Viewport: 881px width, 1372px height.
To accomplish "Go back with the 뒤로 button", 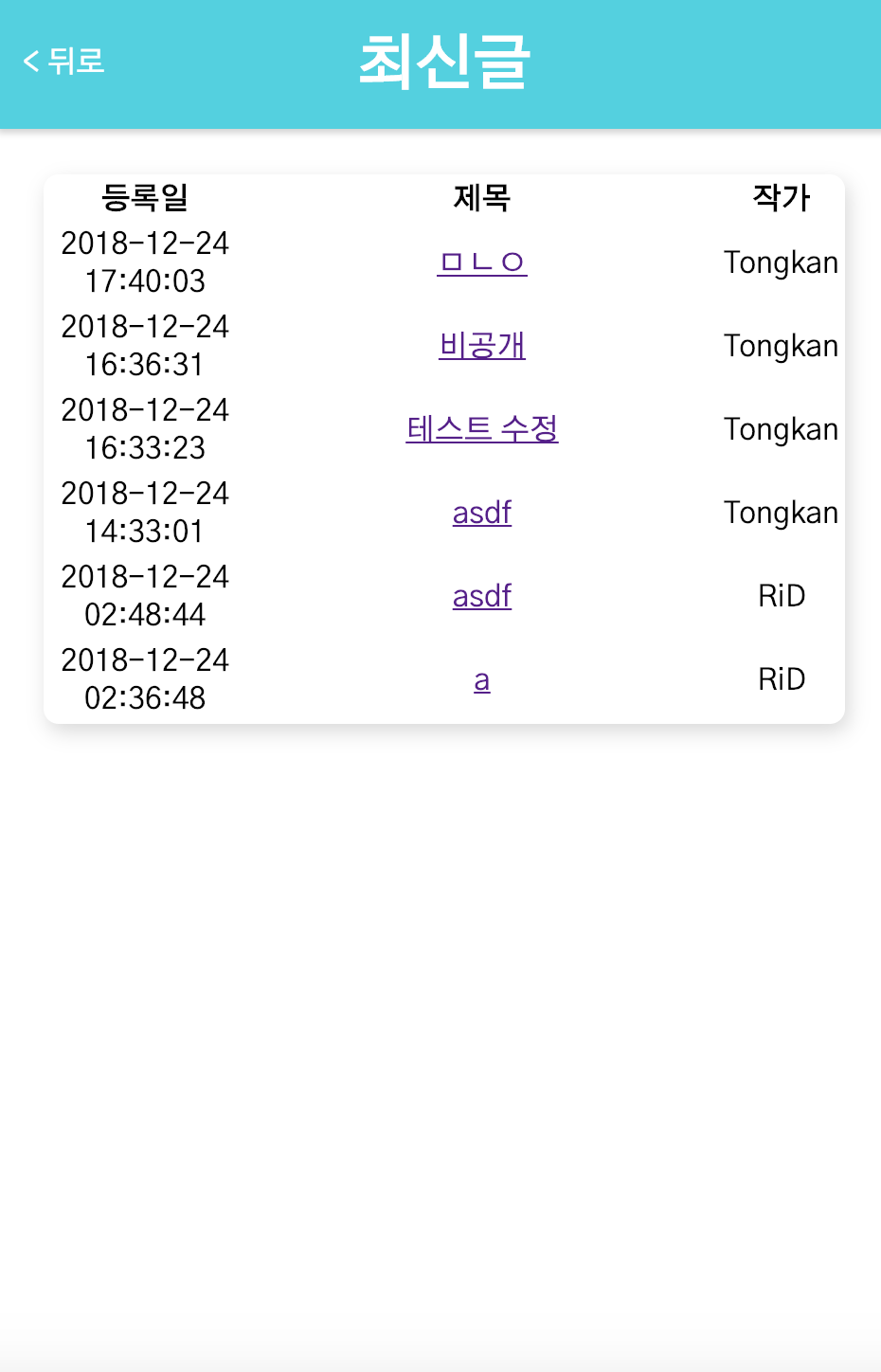I will coord(63,62).
